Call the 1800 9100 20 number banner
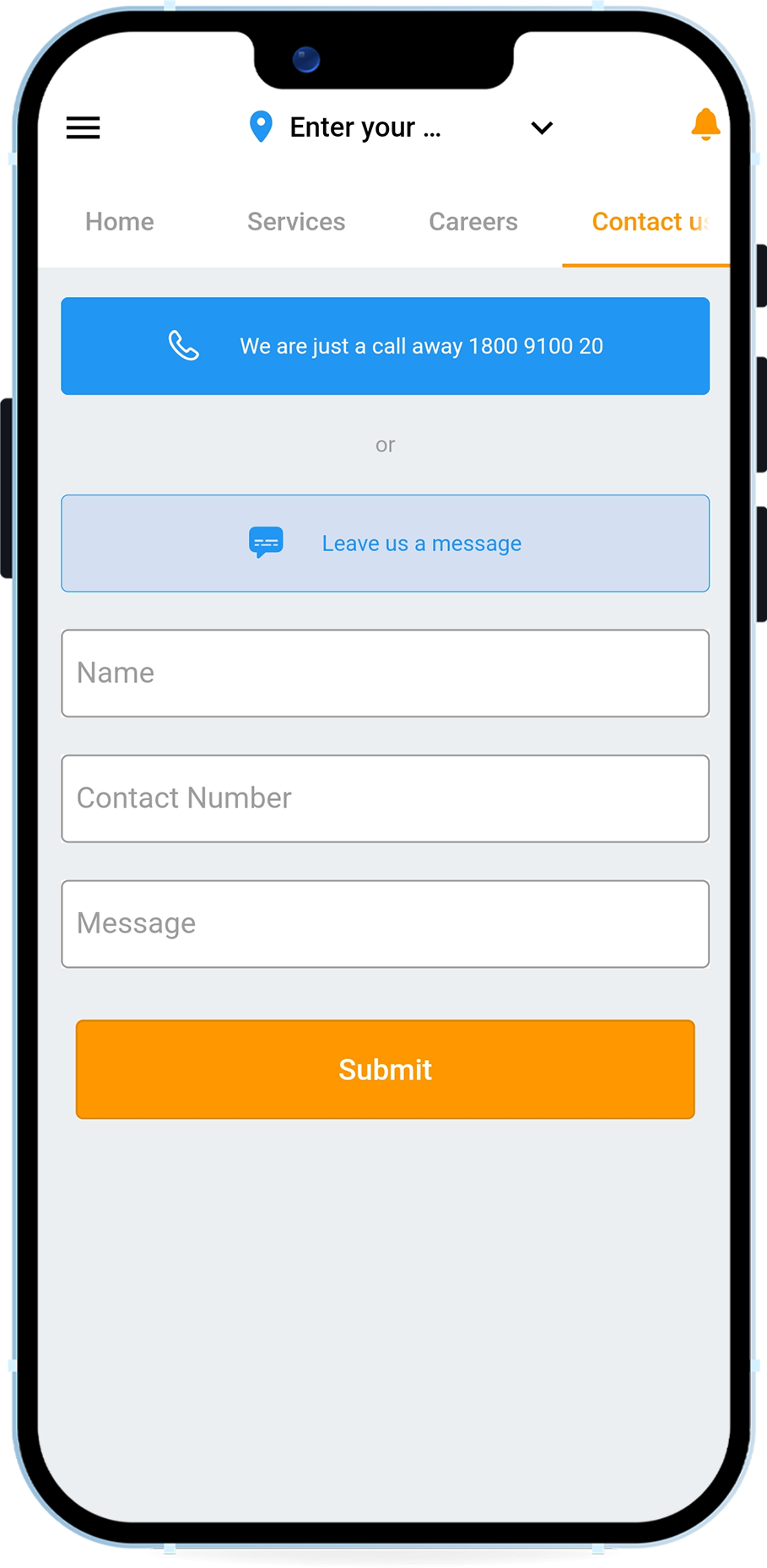767x1568 pixels. click(385, 346)
